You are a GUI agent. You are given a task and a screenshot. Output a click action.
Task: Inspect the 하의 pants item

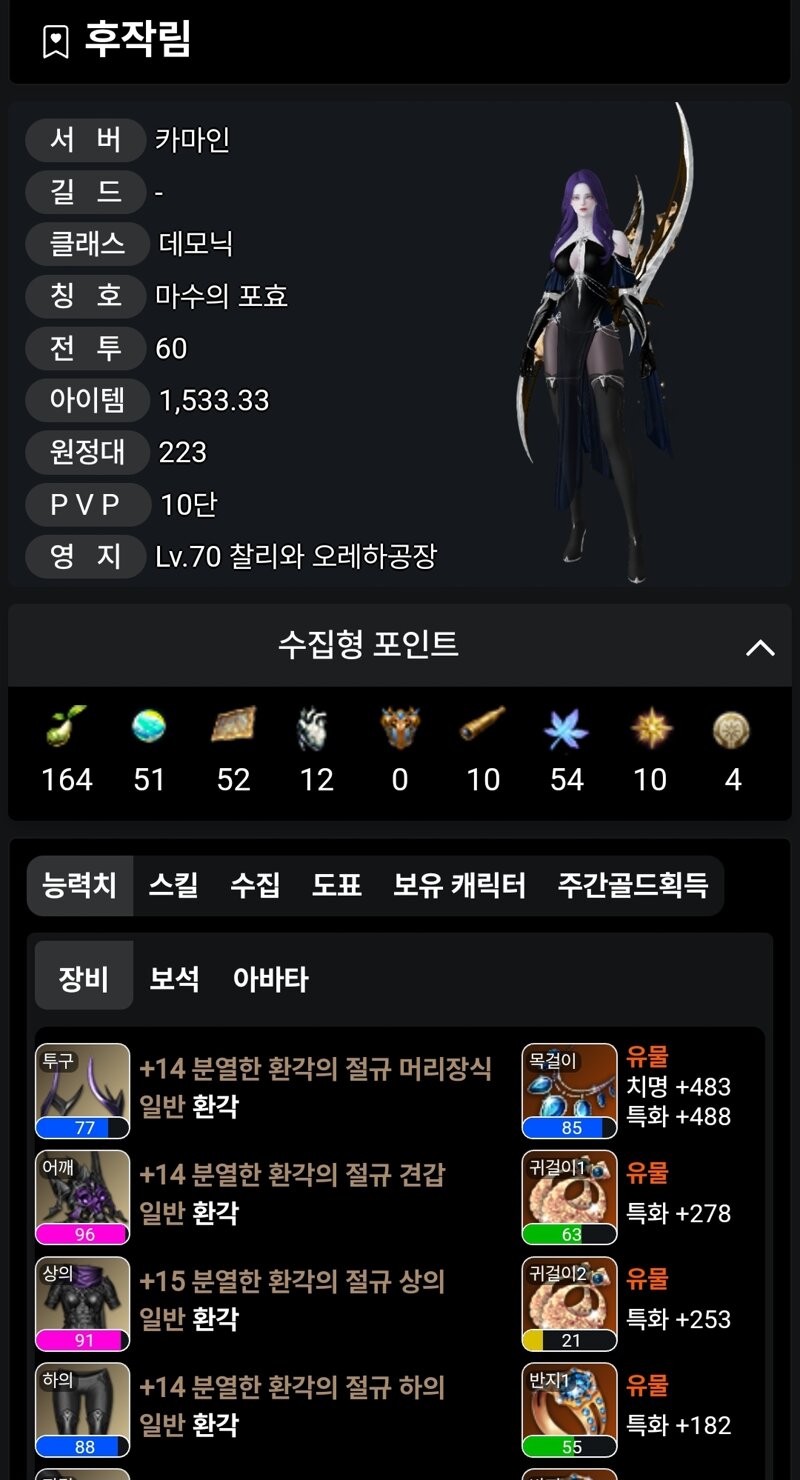pyautogui.click(x=83, y=1409)
